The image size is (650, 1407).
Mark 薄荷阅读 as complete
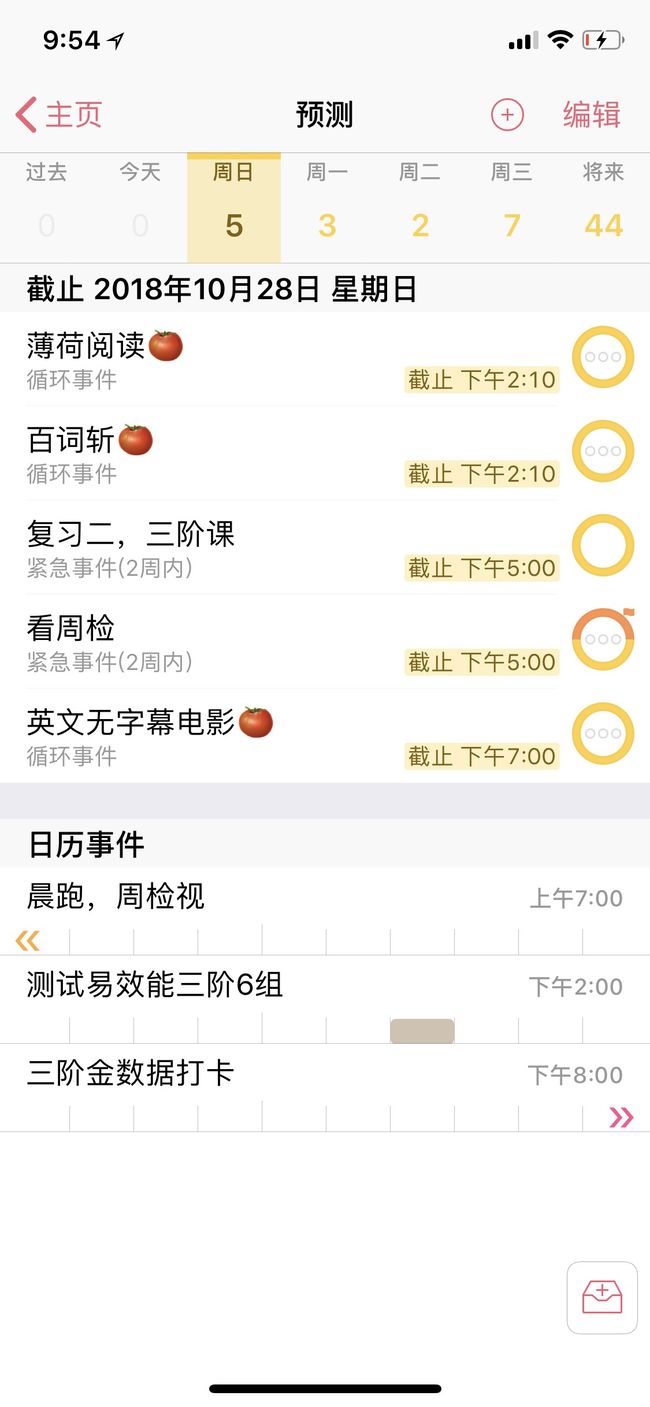coord(603,357)
